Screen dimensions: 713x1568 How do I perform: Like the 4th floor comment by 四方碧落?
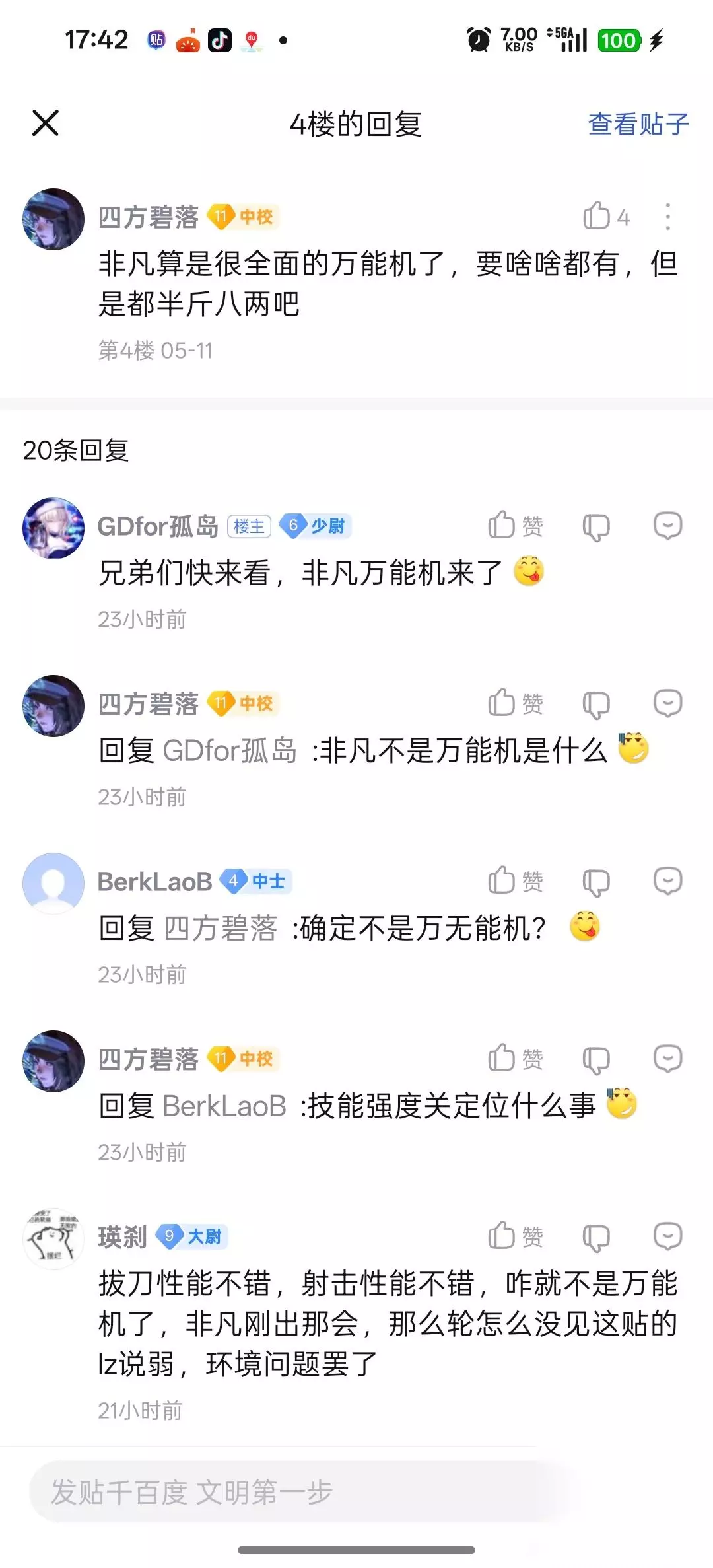coord(606,216)
